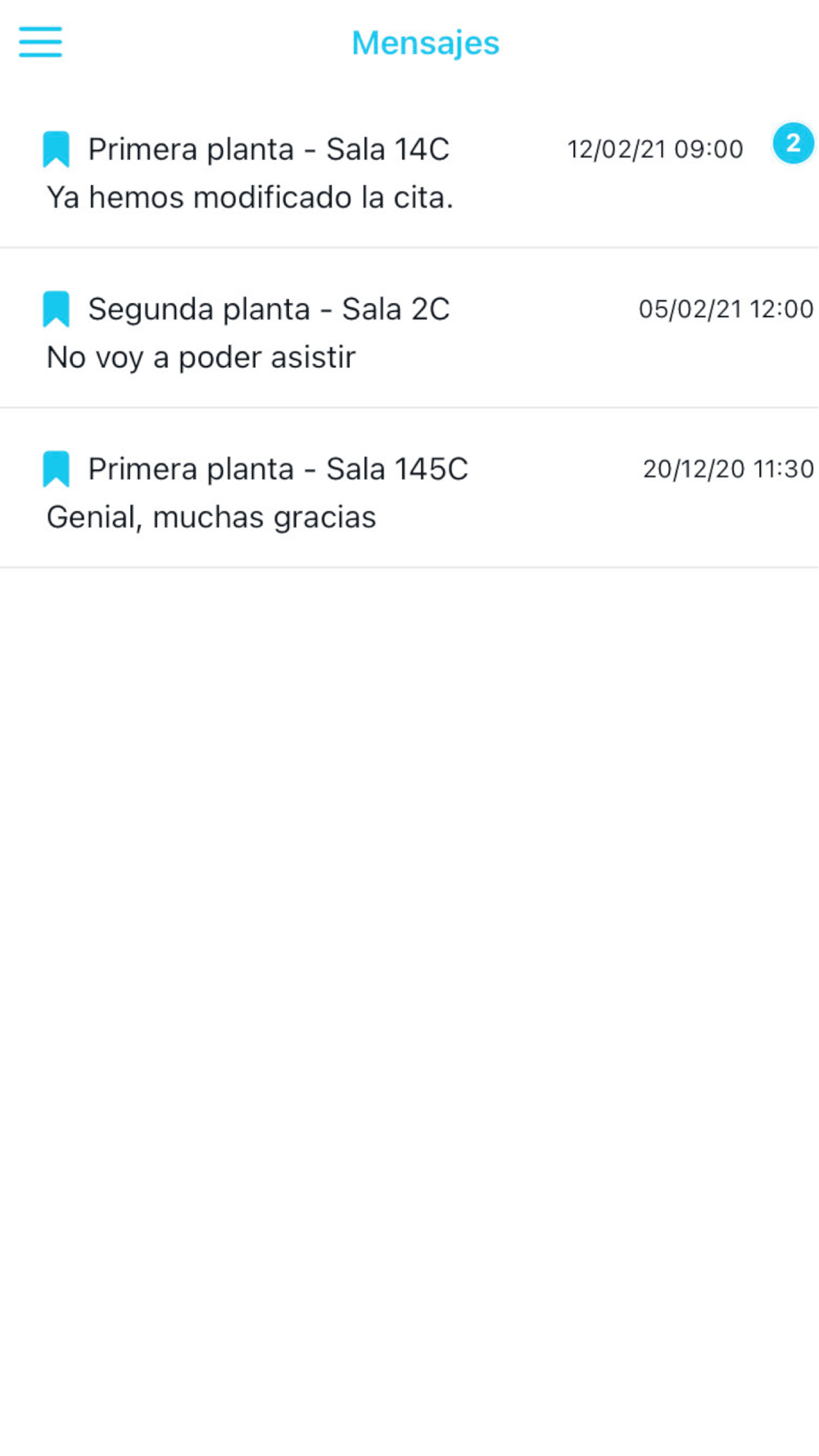Open the Segunda planta - Sala 2C conversation

[x=409, y=328]
